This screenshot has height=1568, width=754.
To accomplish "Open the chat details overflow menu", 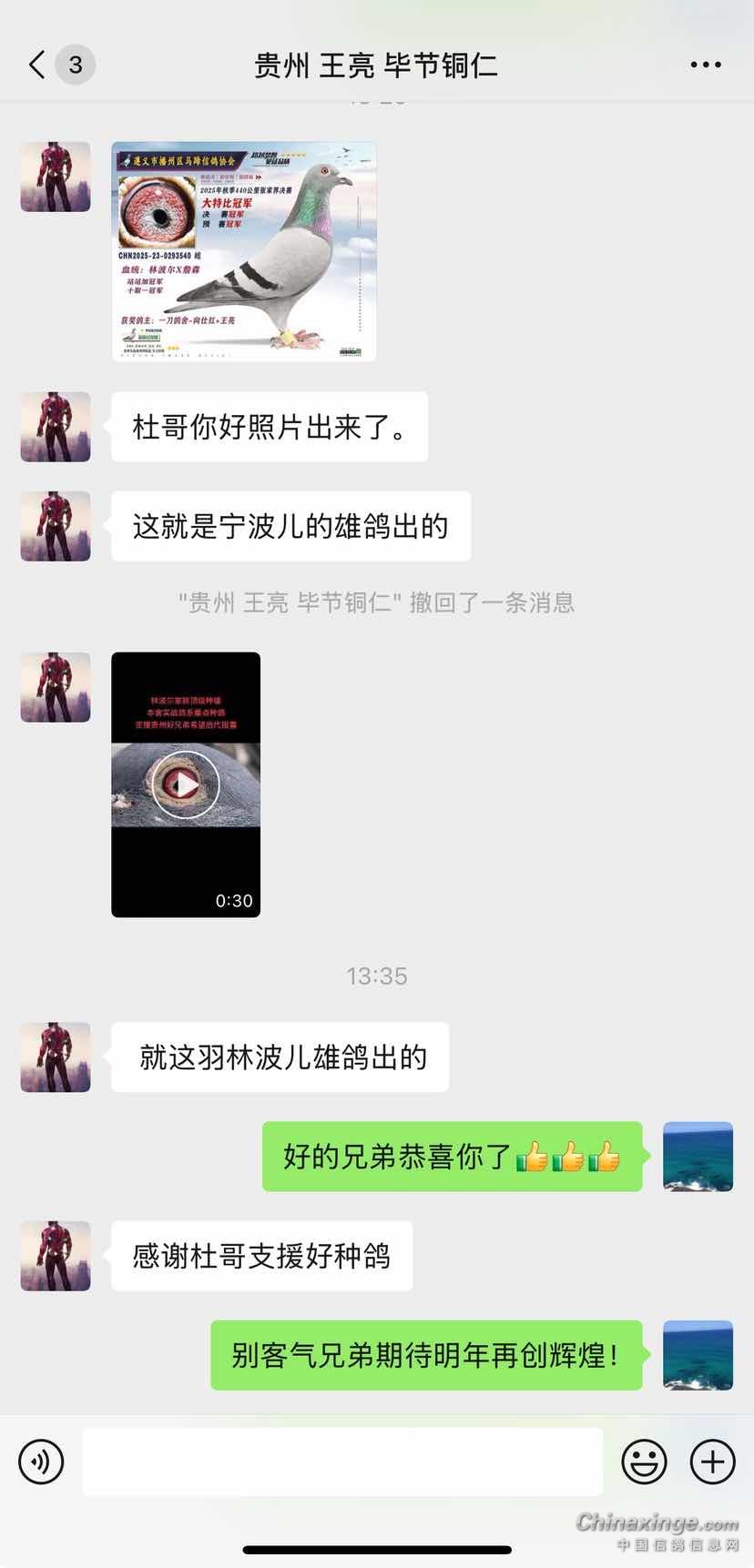I will point(706,65).
